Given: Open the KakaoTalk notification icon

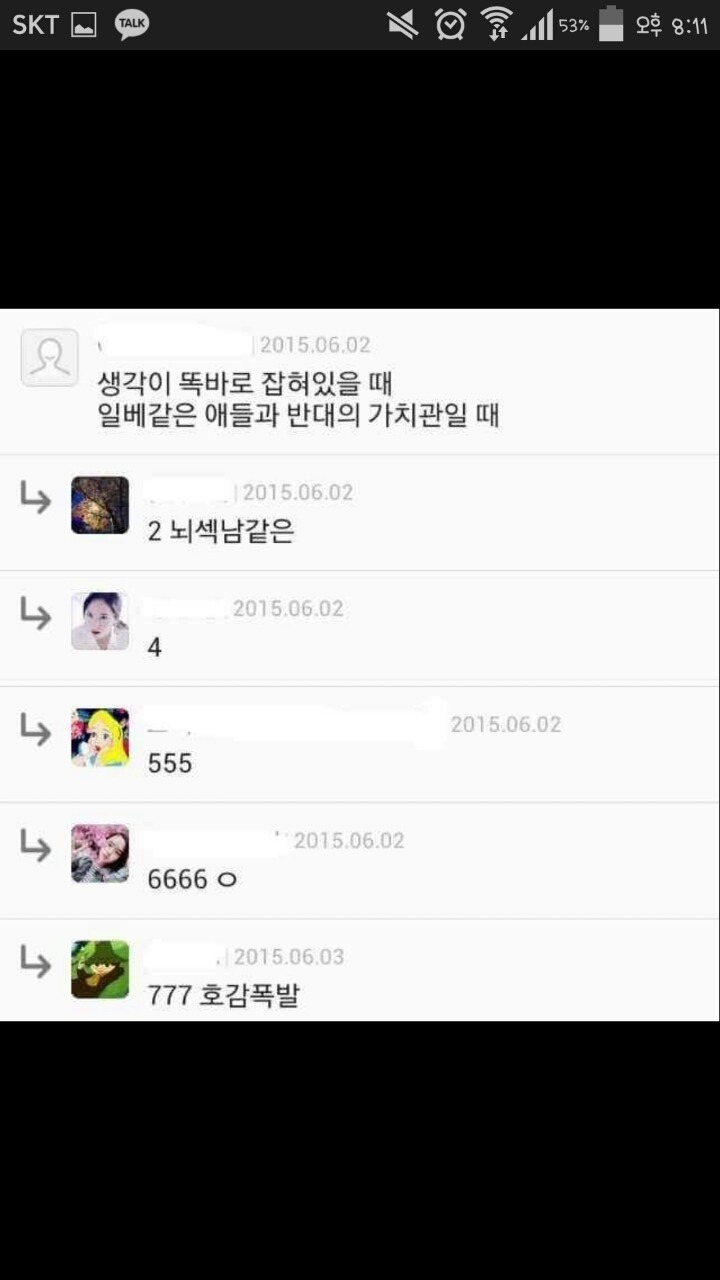Looking at the screenshot, I should coord(130,23).
